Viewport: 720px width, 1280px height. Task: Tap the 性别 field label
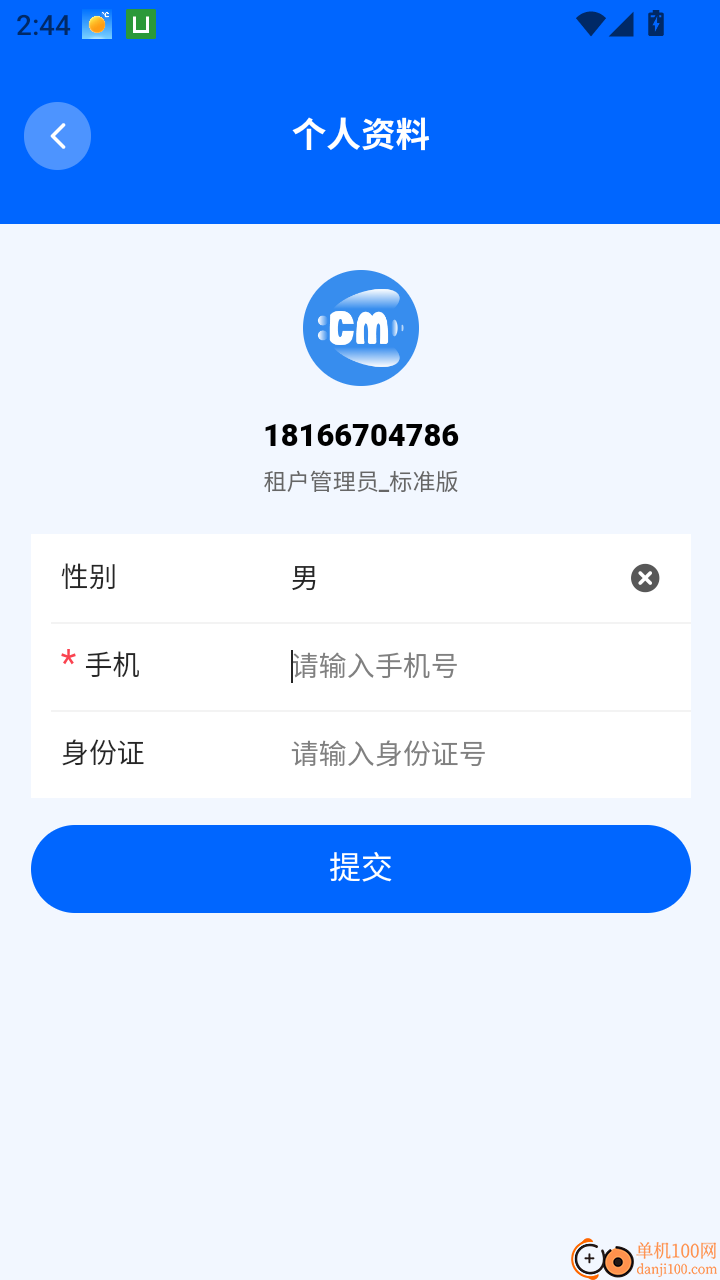tap(92, 578)
